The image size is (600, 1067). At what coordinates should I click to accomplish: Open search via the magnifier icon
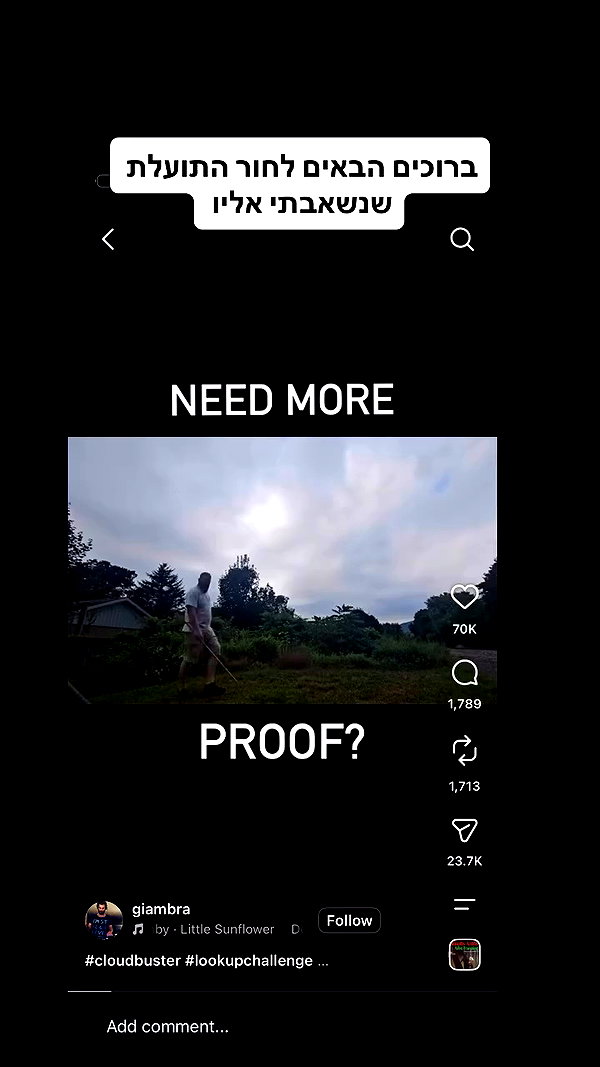click(462, 240)
